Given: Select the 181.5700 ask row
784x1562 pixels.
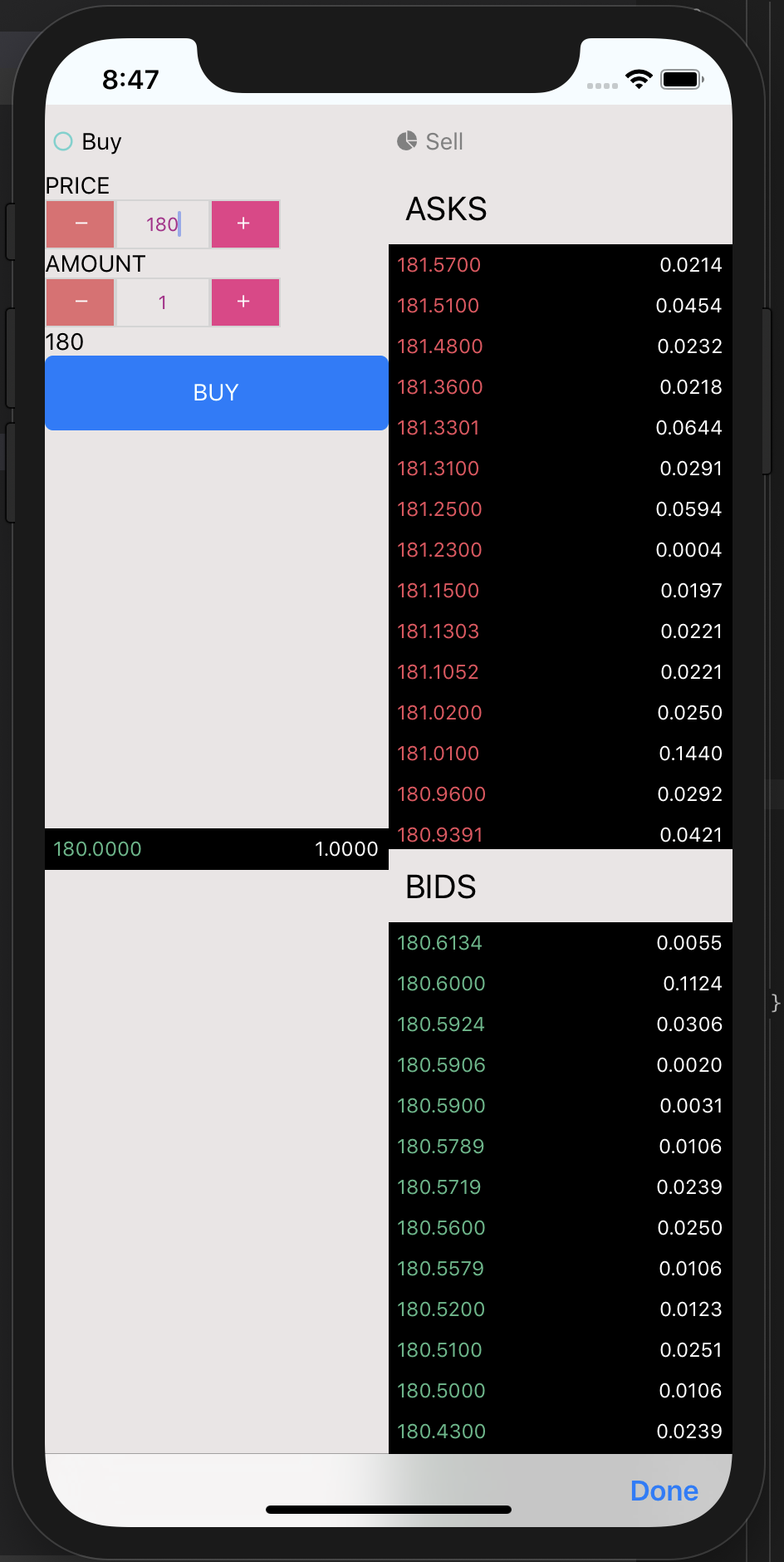Looking at the screenshot, I should [x=560, y=265].
